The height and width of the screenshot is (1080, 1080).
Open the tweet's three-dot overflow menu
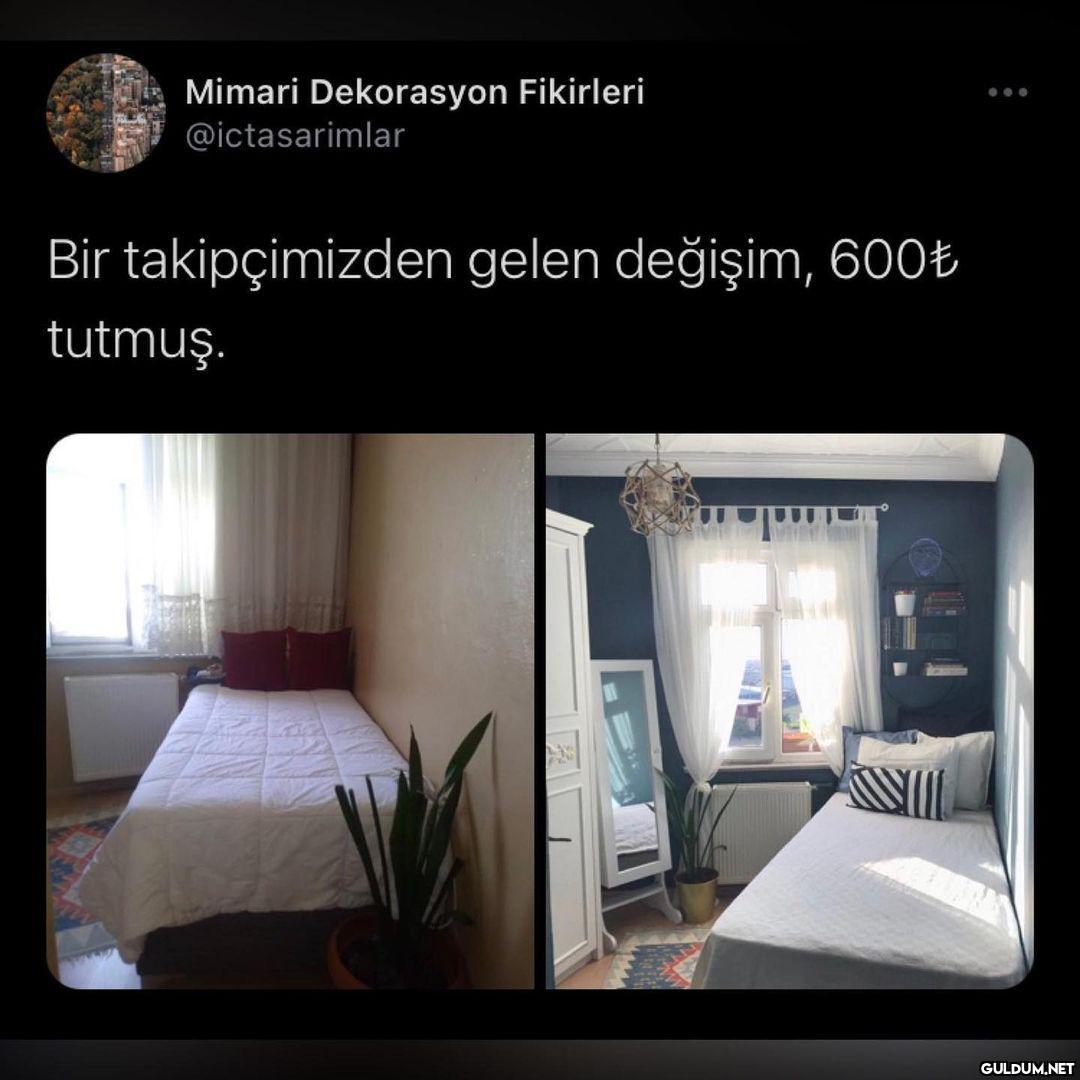(1007, 93)
